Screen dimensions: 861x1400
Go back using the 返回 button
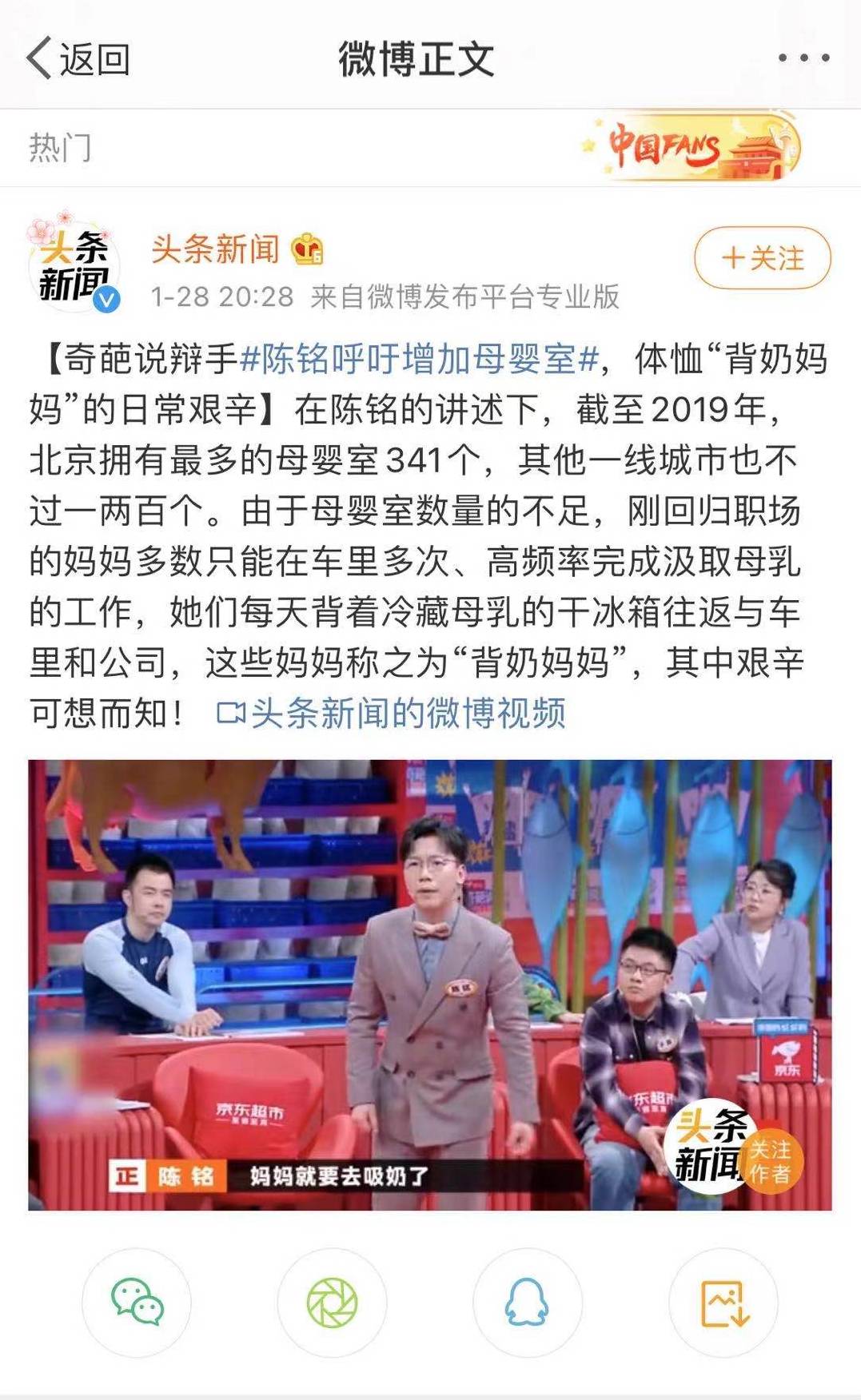pyautogui.click(x=78, y=59)
